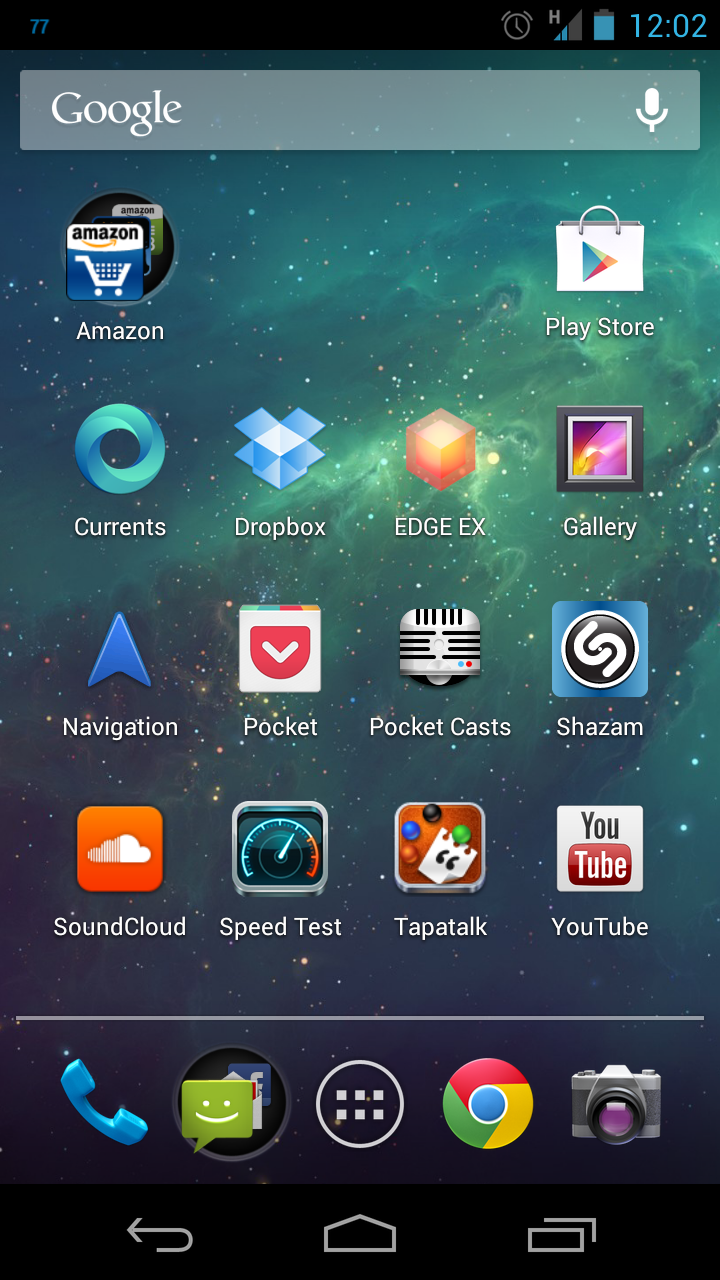Open the YouTube app
Screen dimensions: 720x1280
click(600, 848)
